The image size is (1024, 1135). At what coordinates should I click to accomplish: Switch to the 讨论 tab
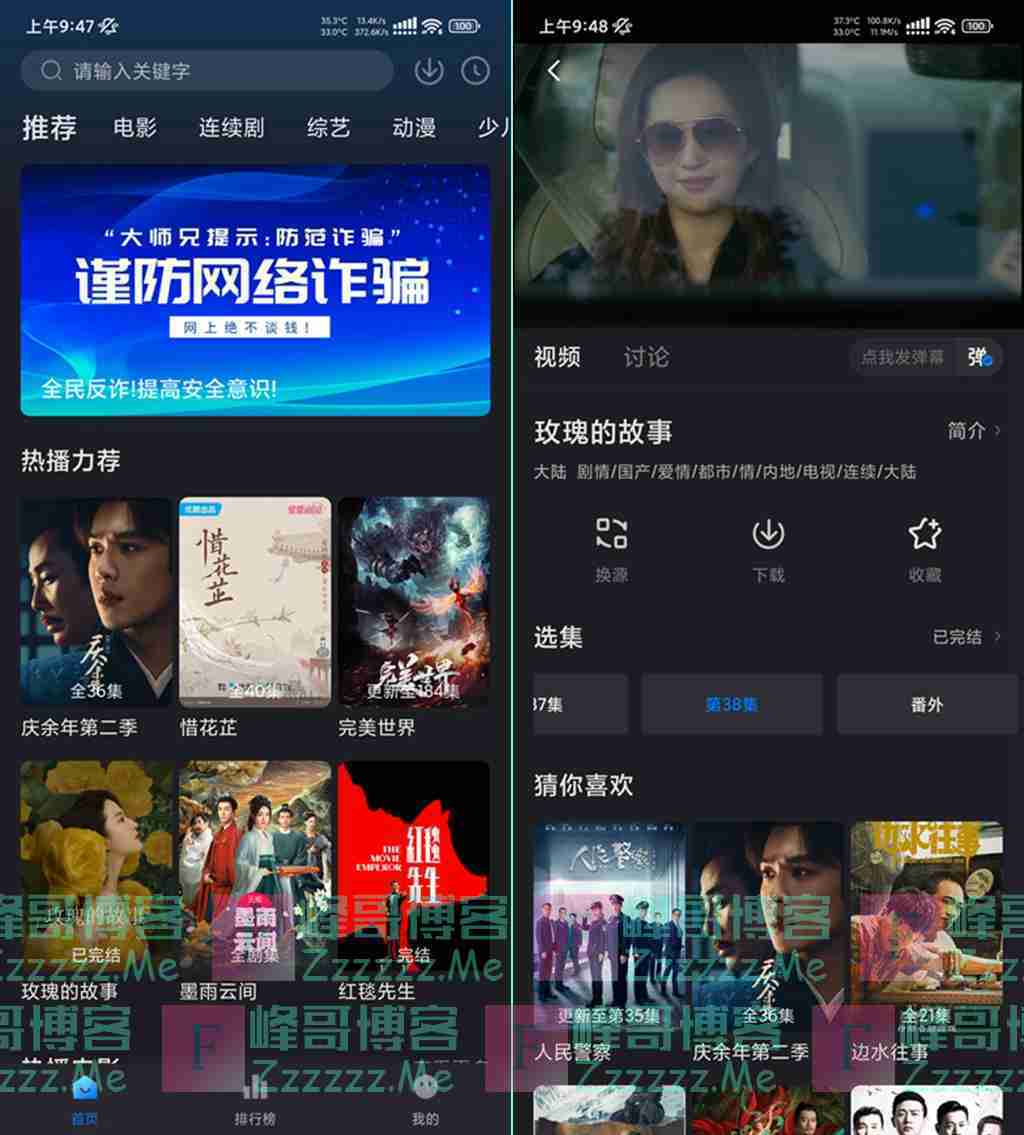coord(646,357)
